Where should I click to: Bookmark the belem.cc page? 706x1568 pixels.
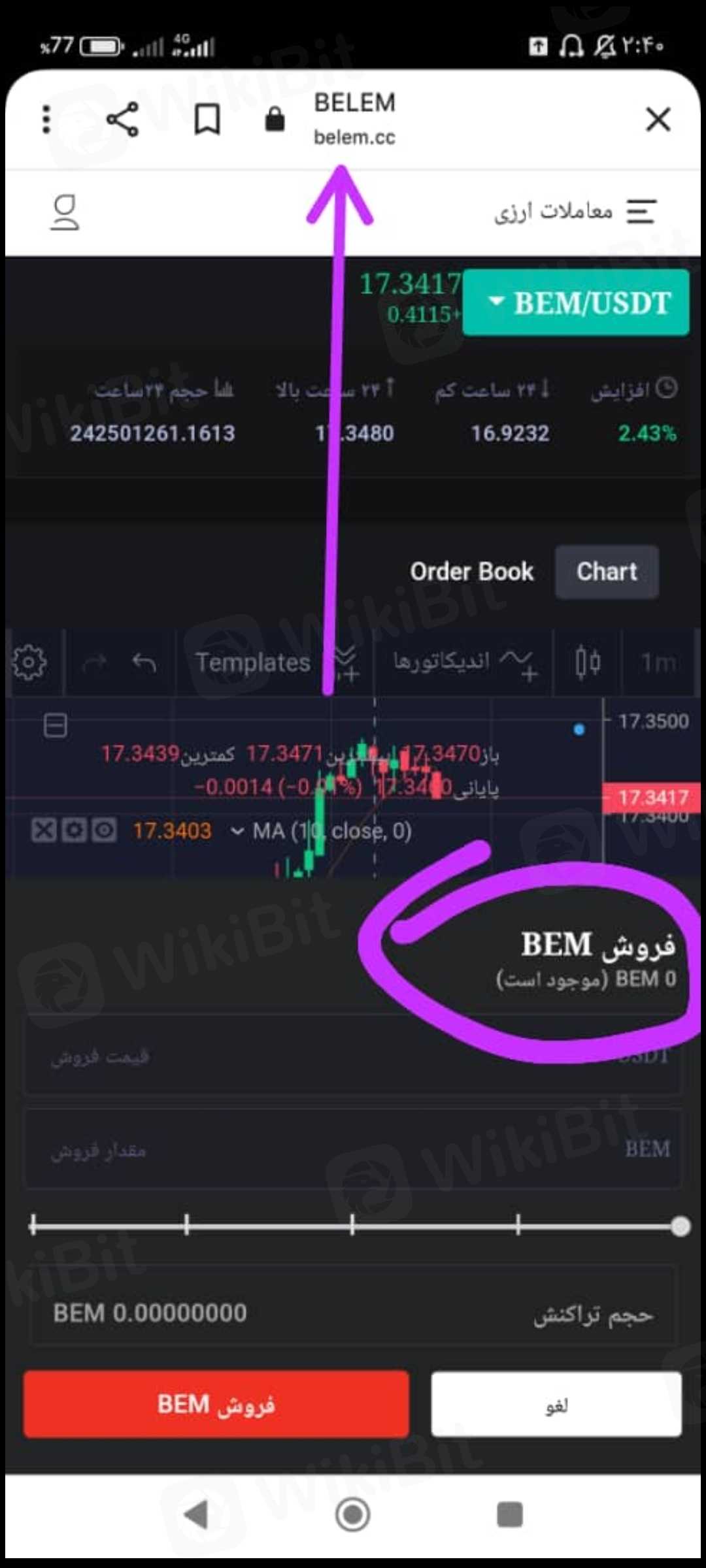point(207,120)
